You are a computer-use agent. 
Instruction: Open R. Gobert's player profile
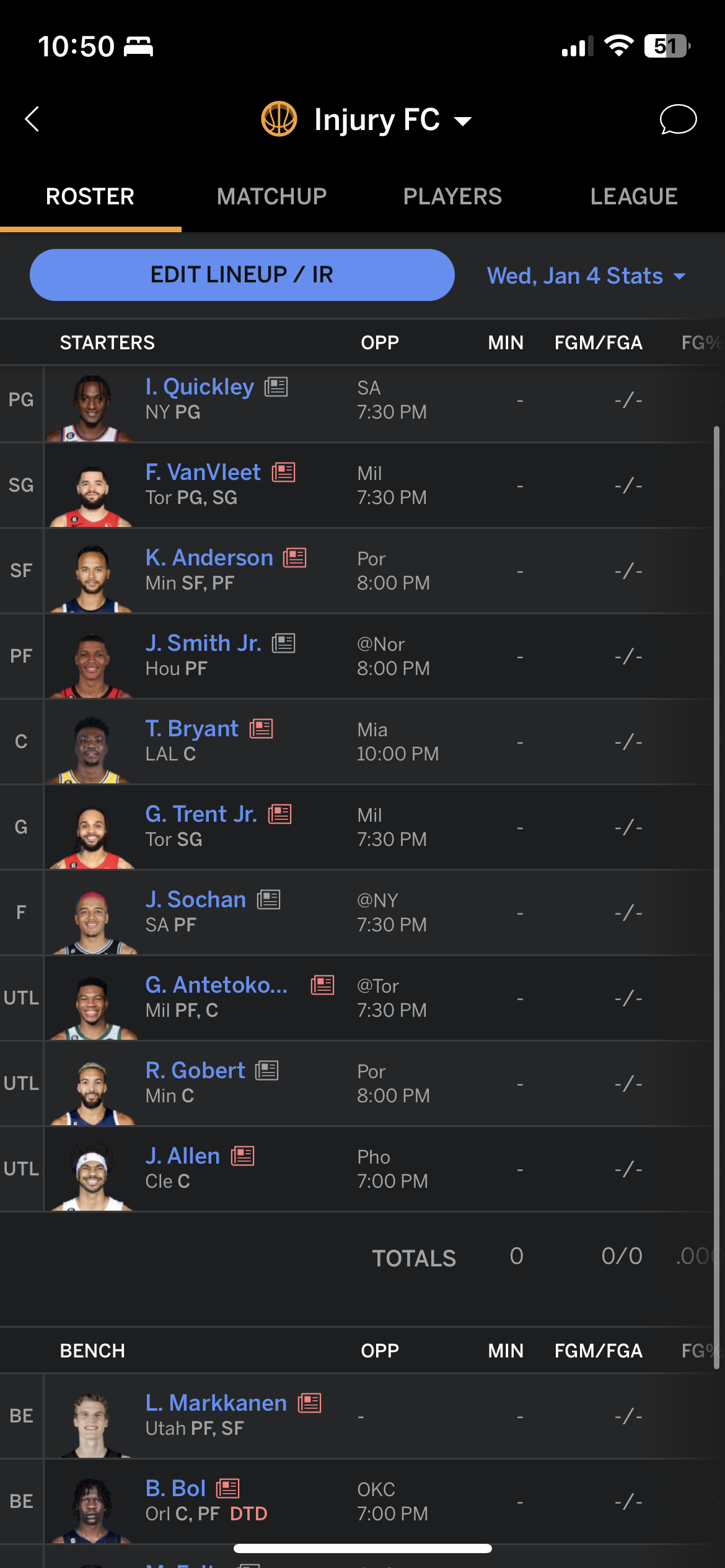click(x=195, y=1071)
